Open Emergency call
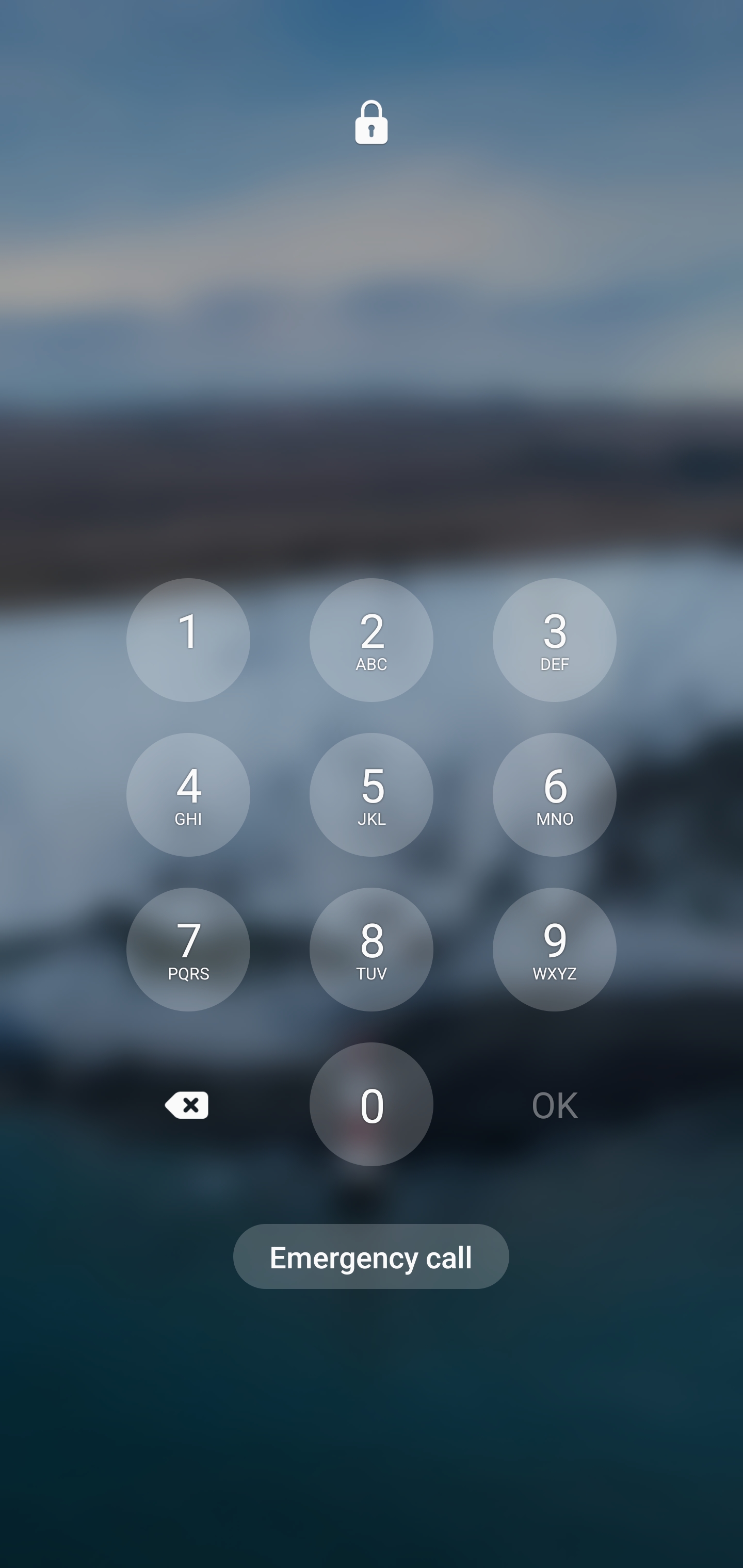Screen dimensions: 743x1568 371,1256
